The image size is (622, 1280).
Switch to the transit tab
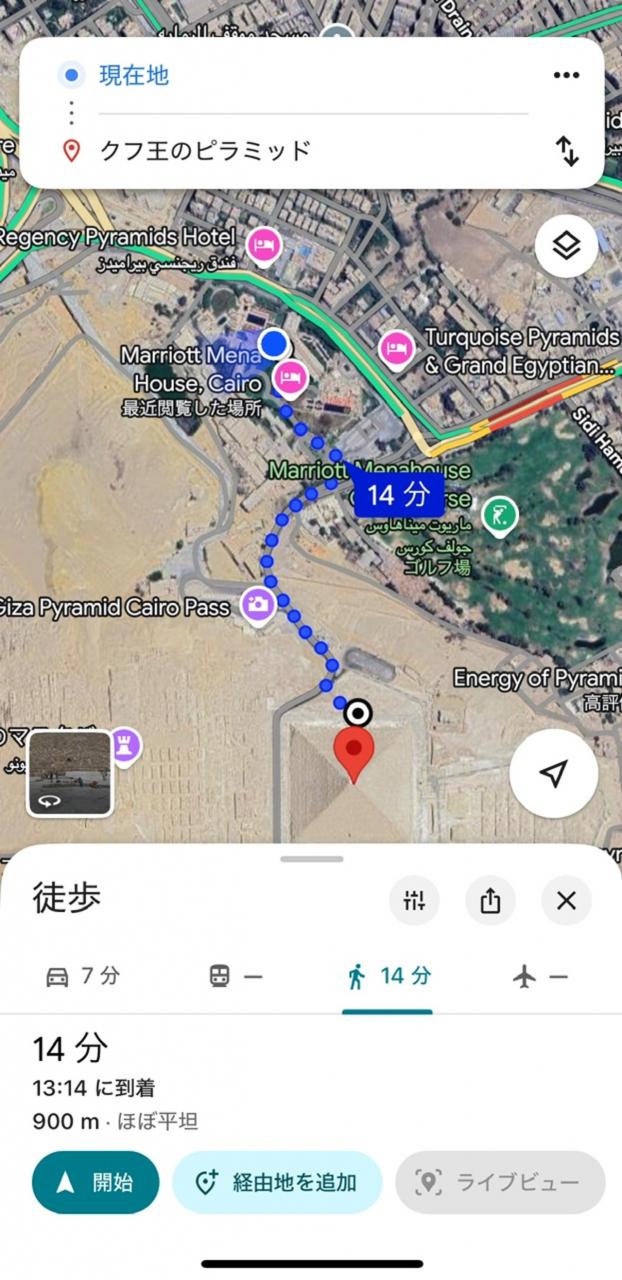236,977
